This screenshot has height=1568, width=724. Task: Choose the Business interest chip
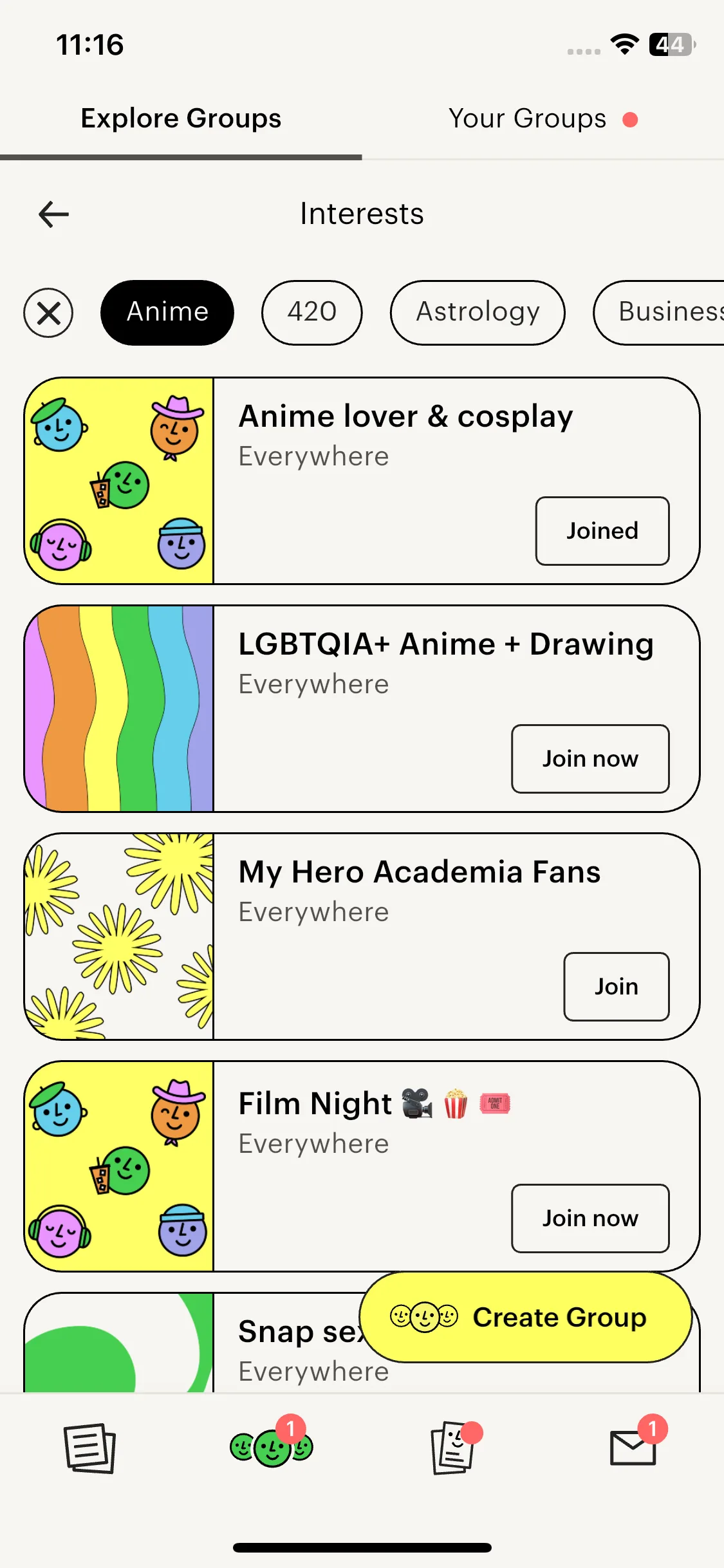pos(663,312)
